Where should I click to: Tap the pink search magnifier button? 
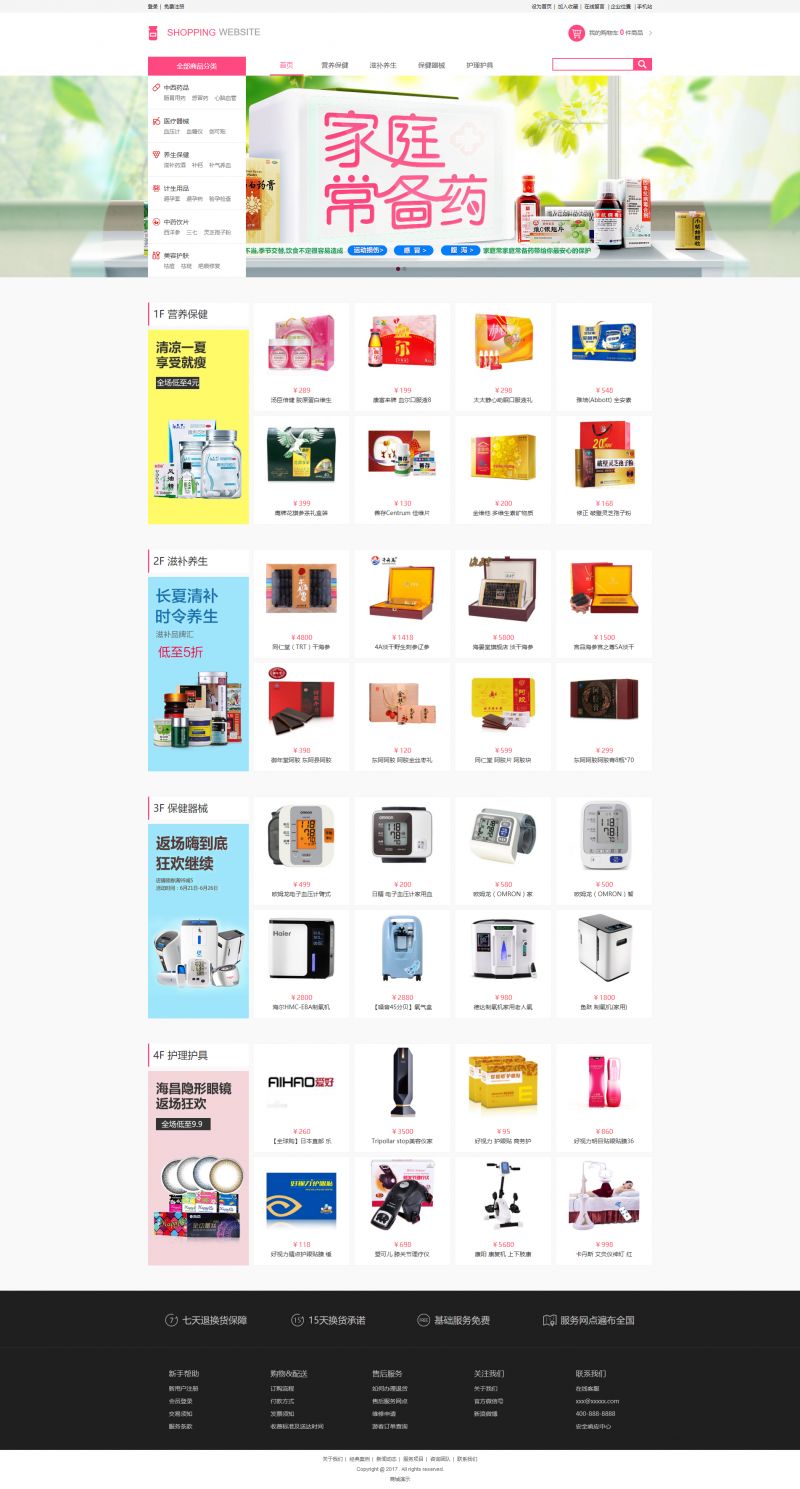point(643,64)
